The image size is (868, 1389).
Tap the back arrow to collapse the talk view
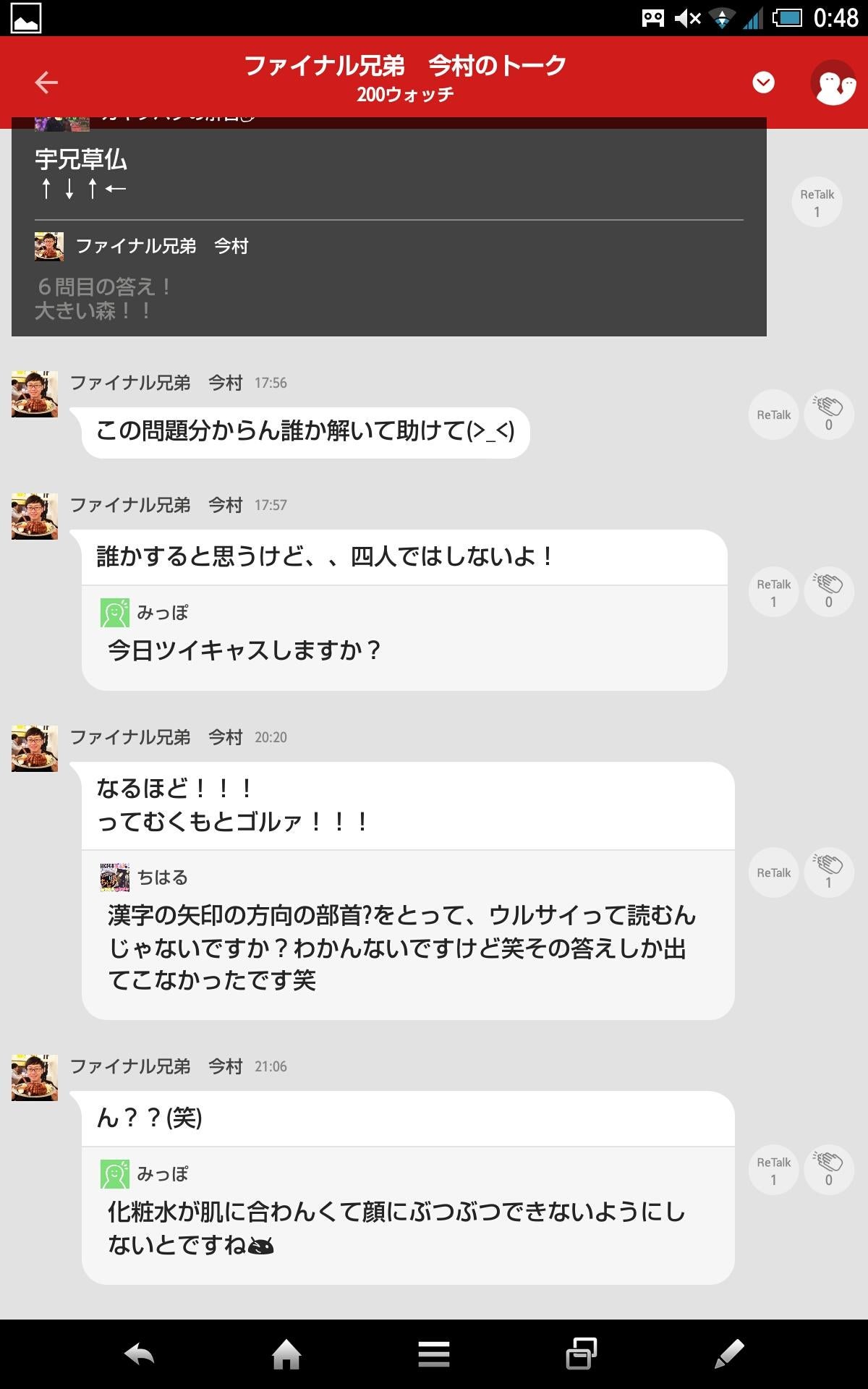[46, 82]
